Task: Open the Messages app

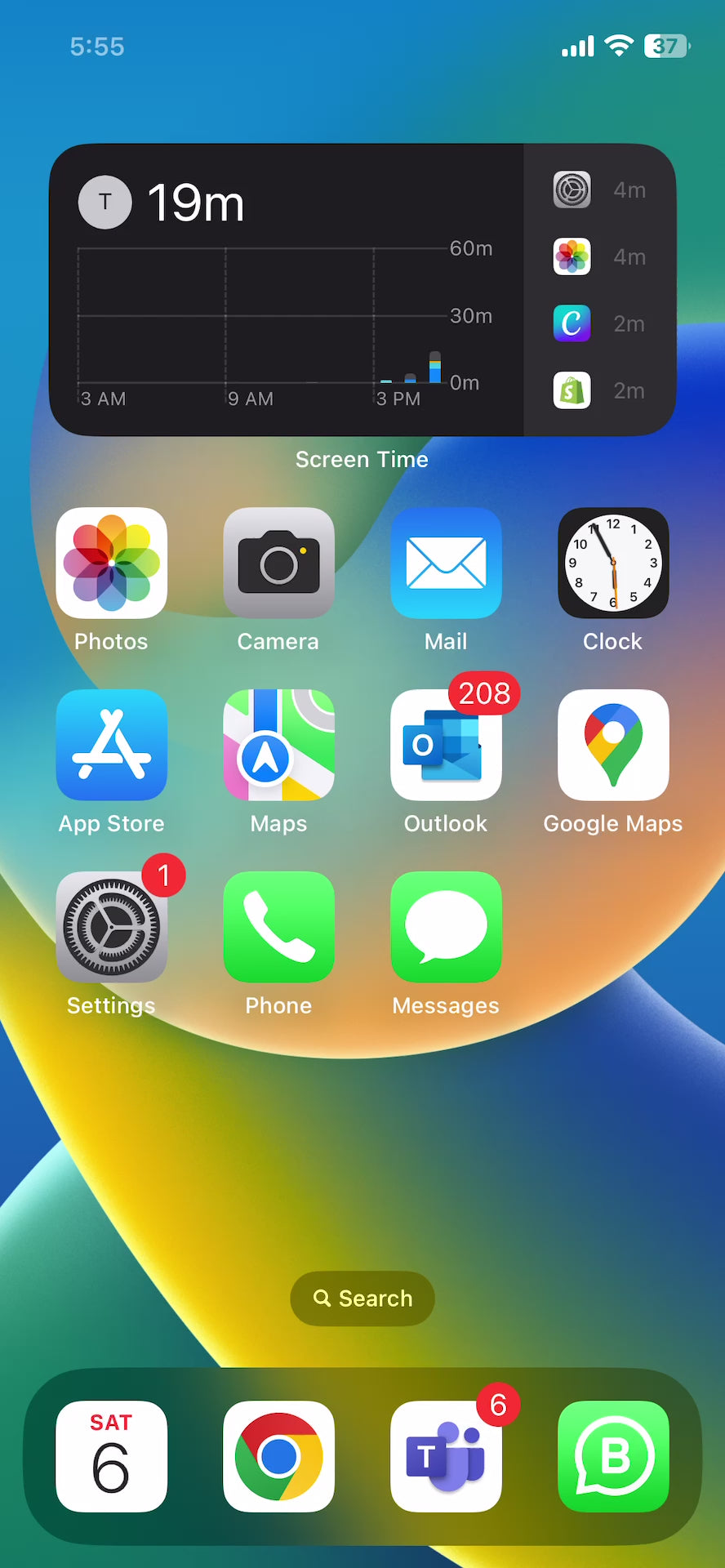Action: coord(446,927)
